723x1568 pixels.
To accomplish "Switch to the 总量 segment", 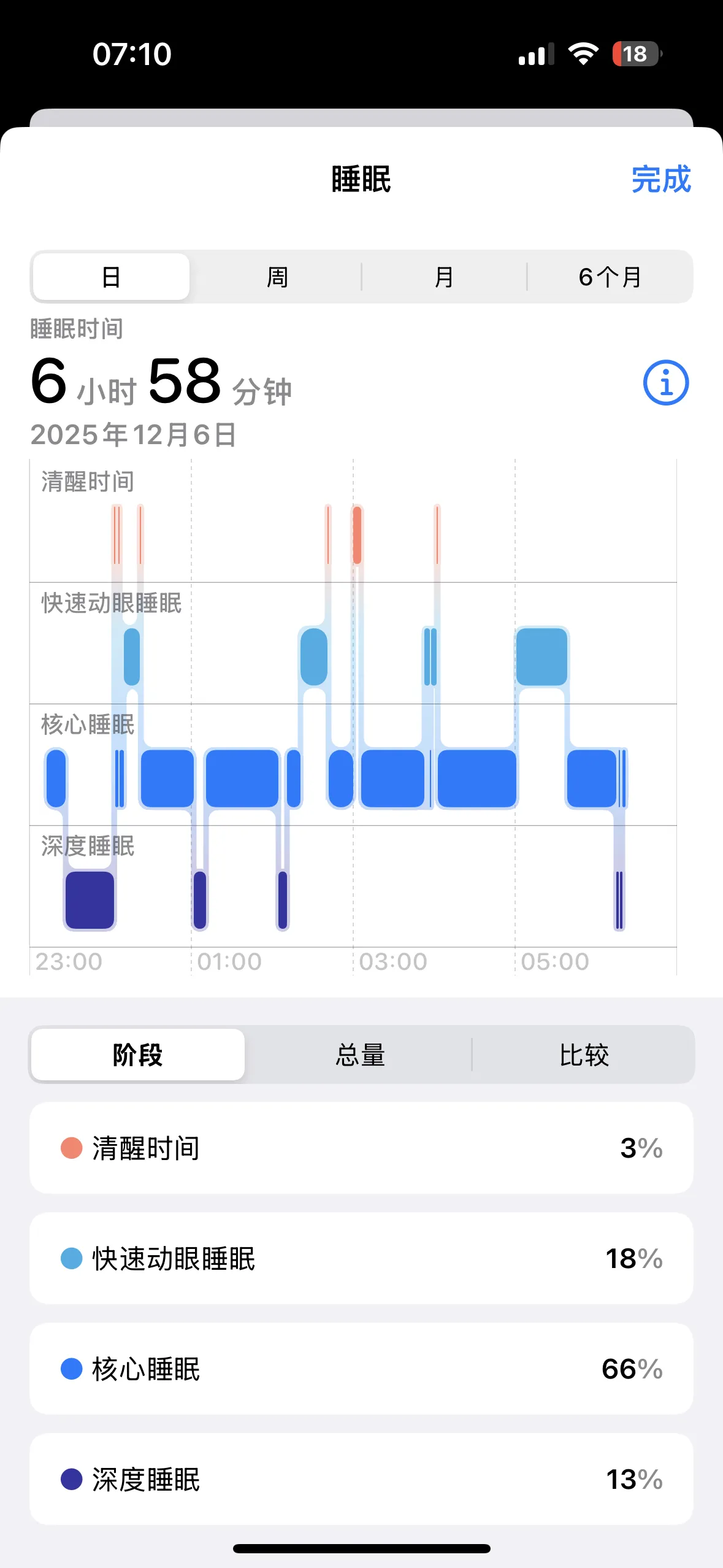I will pos(360,1055).
